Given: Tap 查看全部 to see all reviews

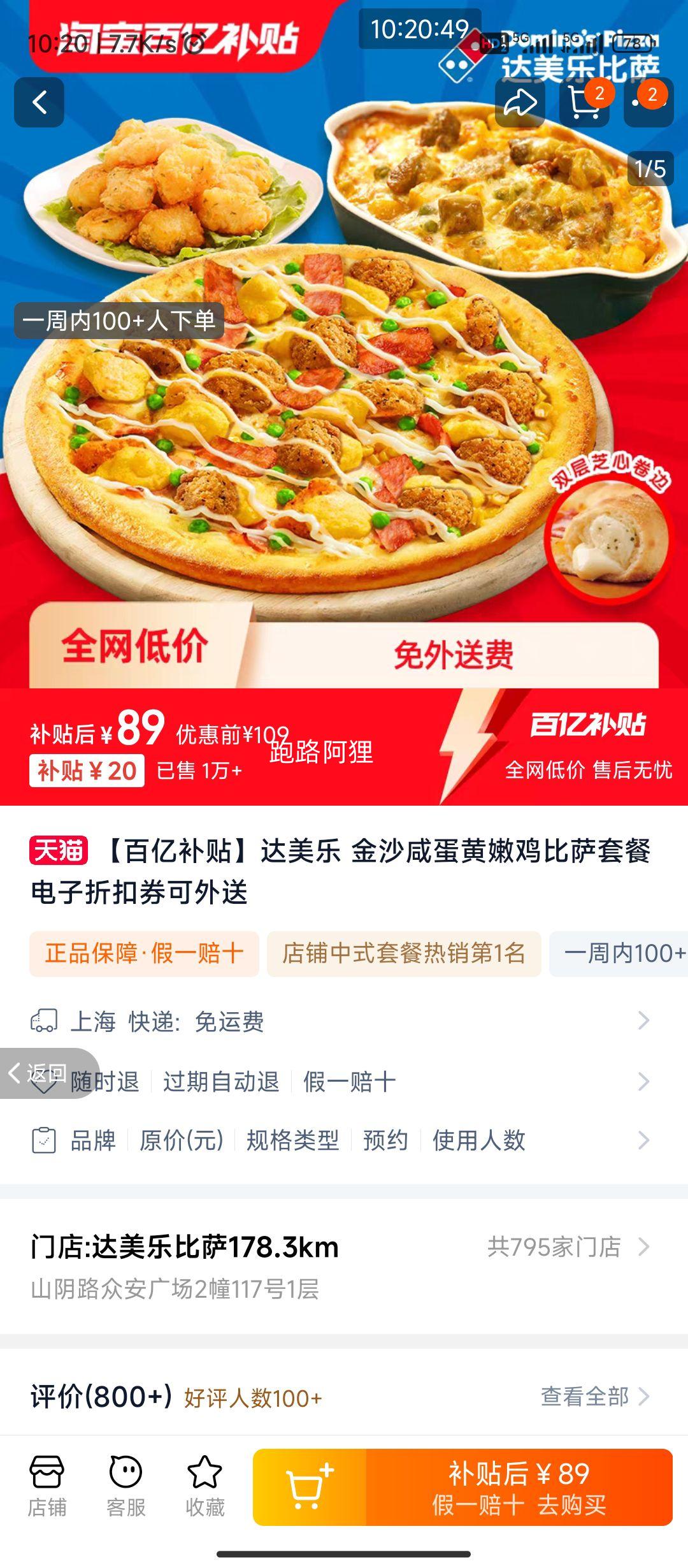Looking at the screenshot, I should [594, 1397].
